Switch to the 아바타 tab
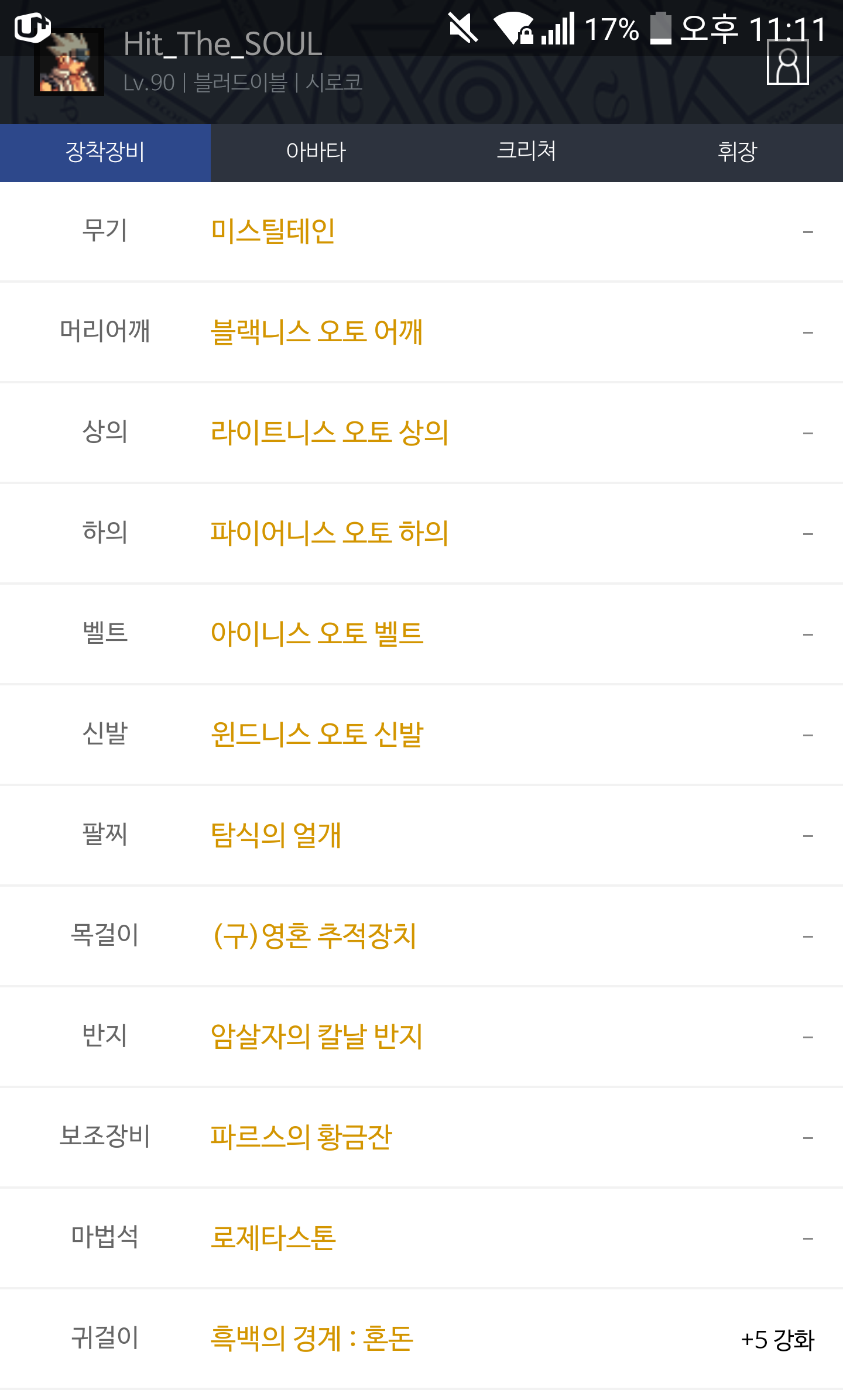This screenshot has width=843, height=1400. [316, 152]
